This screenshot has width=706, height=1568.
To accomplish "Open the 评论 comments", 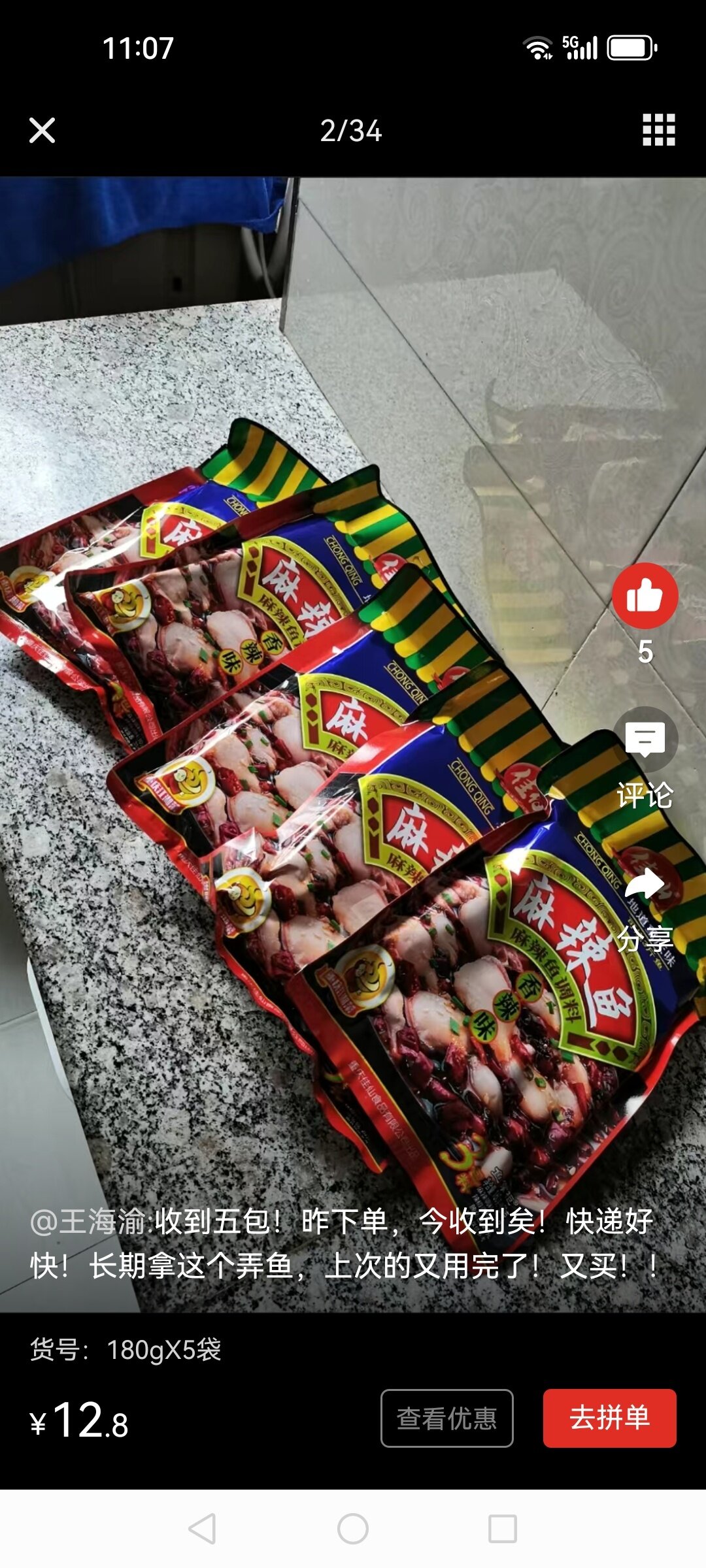I will [645, 758].
